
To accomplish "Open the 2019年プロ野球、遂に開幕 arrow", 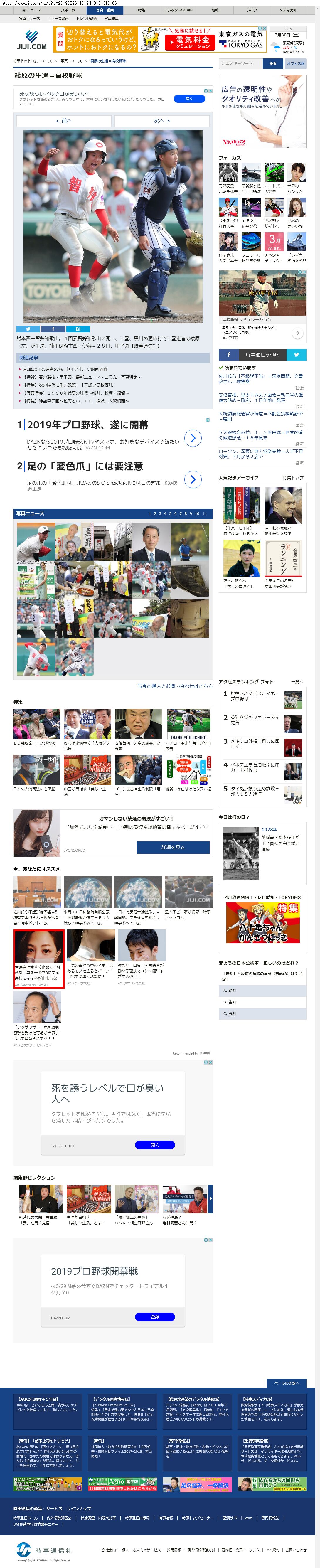I will [193, 438].
